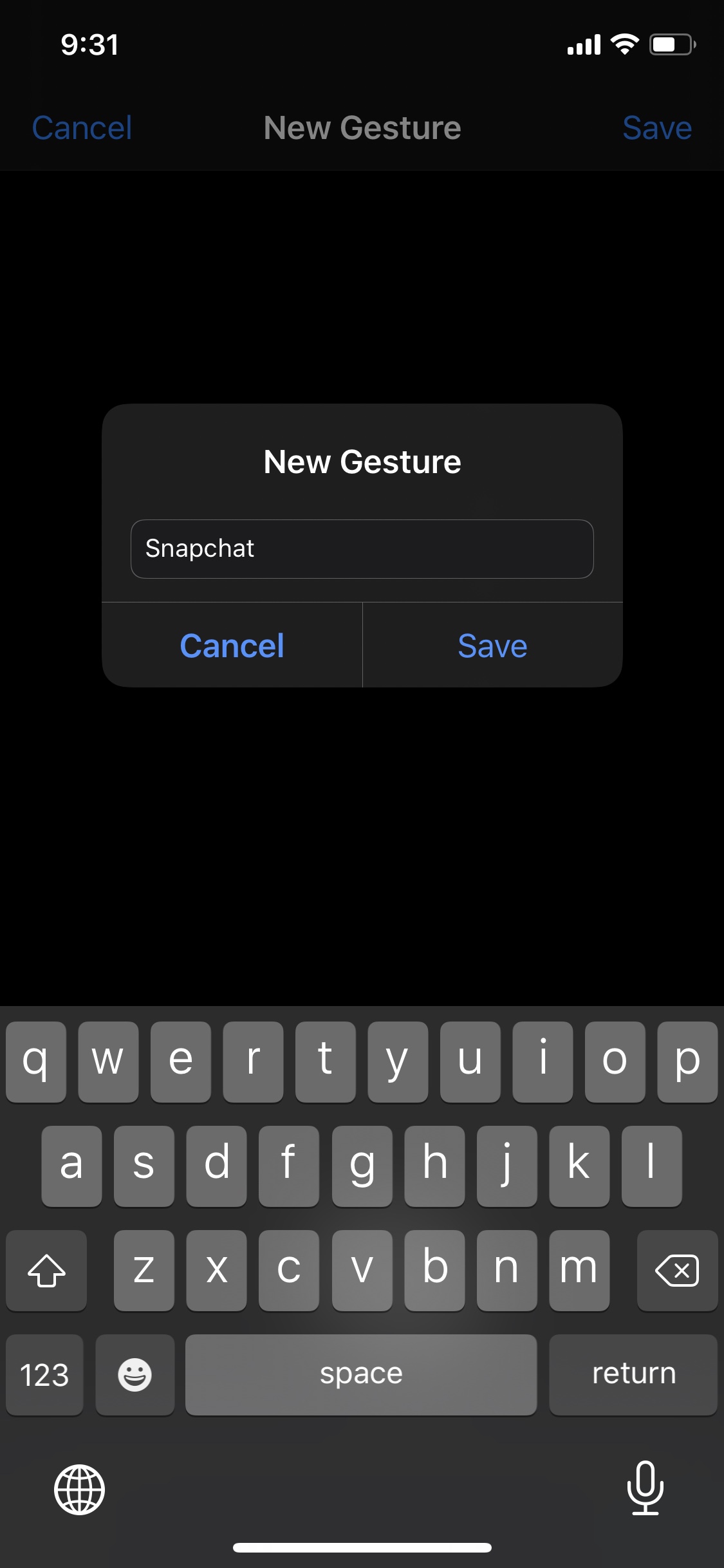724x1568 pixels.
Task: Tap the gesture name field containing Snapchat
Action: (x=362, y=548)
